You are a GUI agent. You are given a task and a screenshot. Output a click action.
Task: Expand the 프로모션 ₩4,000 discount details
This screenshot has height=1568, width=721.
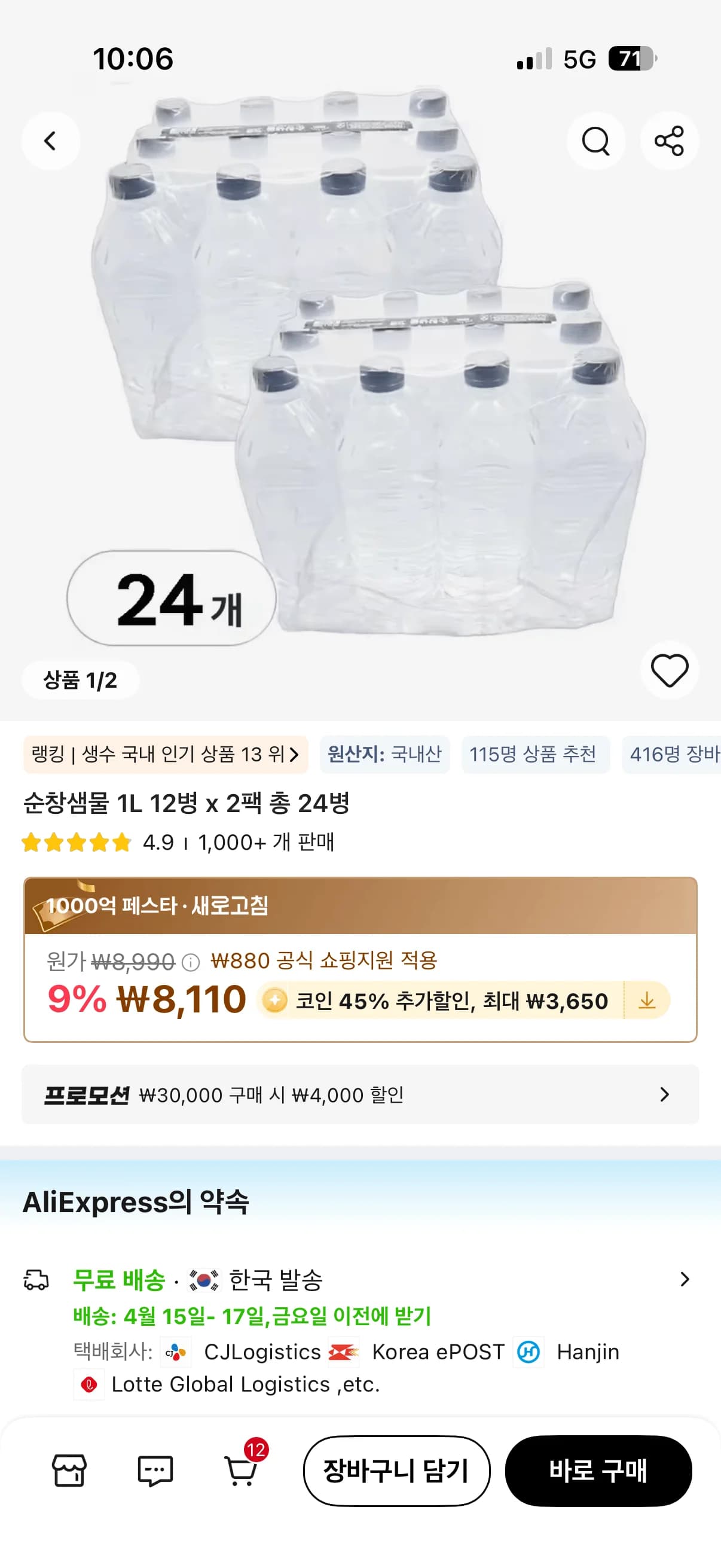pos(360,1094)
